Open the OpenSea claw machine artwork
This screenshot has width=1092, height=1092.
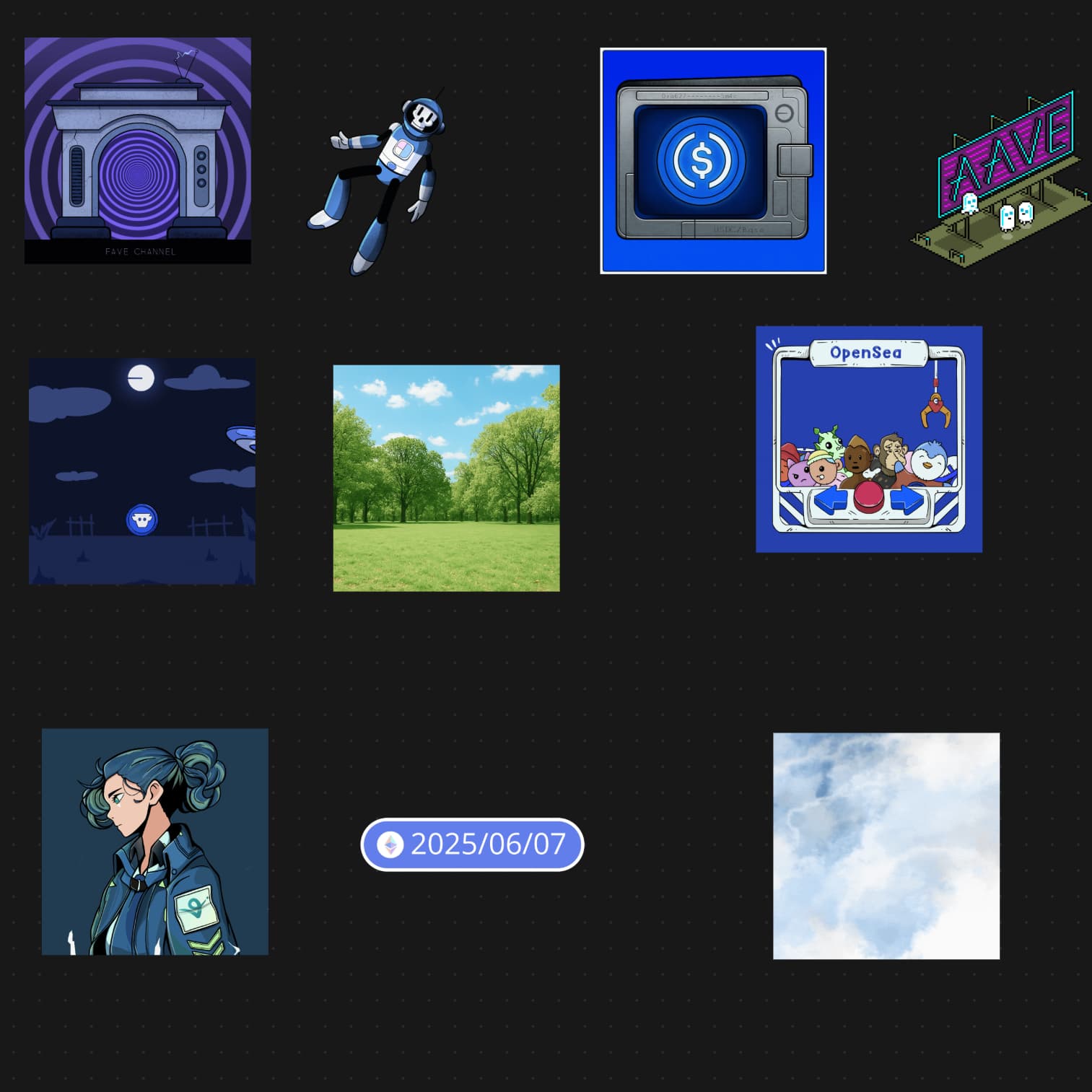point(868,439)
